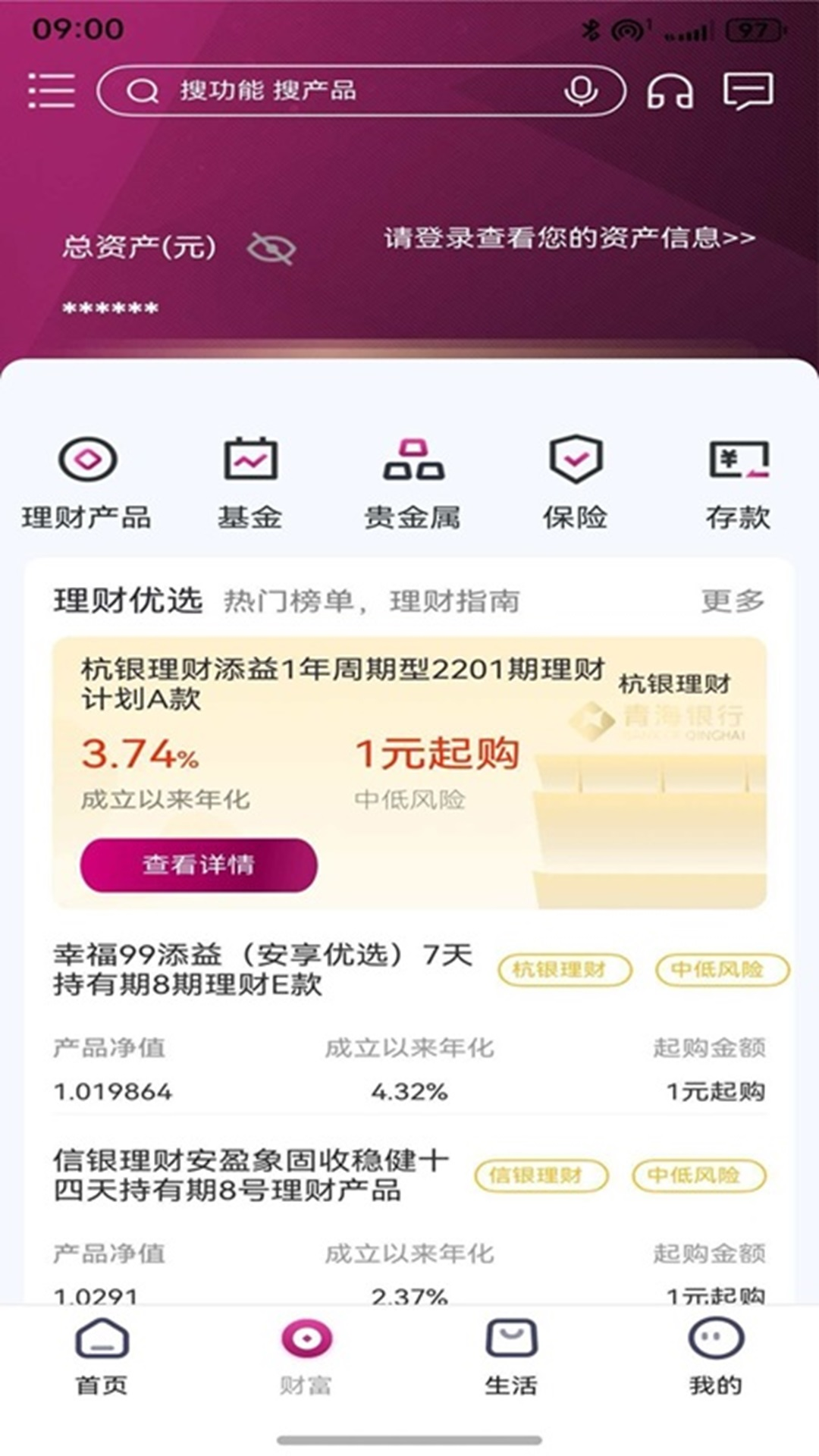
Task: Open the messages icon
Action: (748, 92)
